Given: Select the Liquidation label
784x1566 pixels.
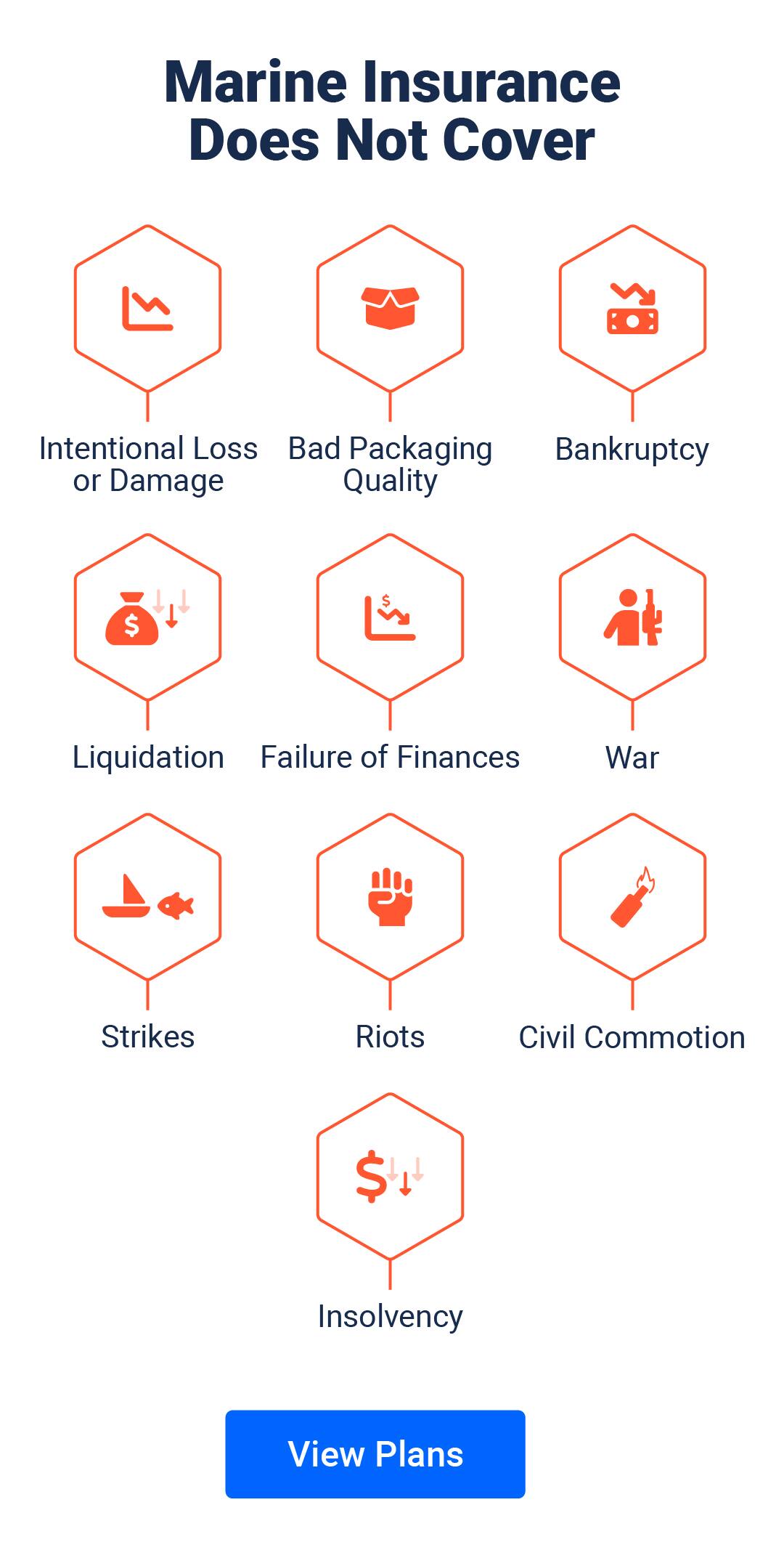Looking at the screenshot, I should pos(148,757).
